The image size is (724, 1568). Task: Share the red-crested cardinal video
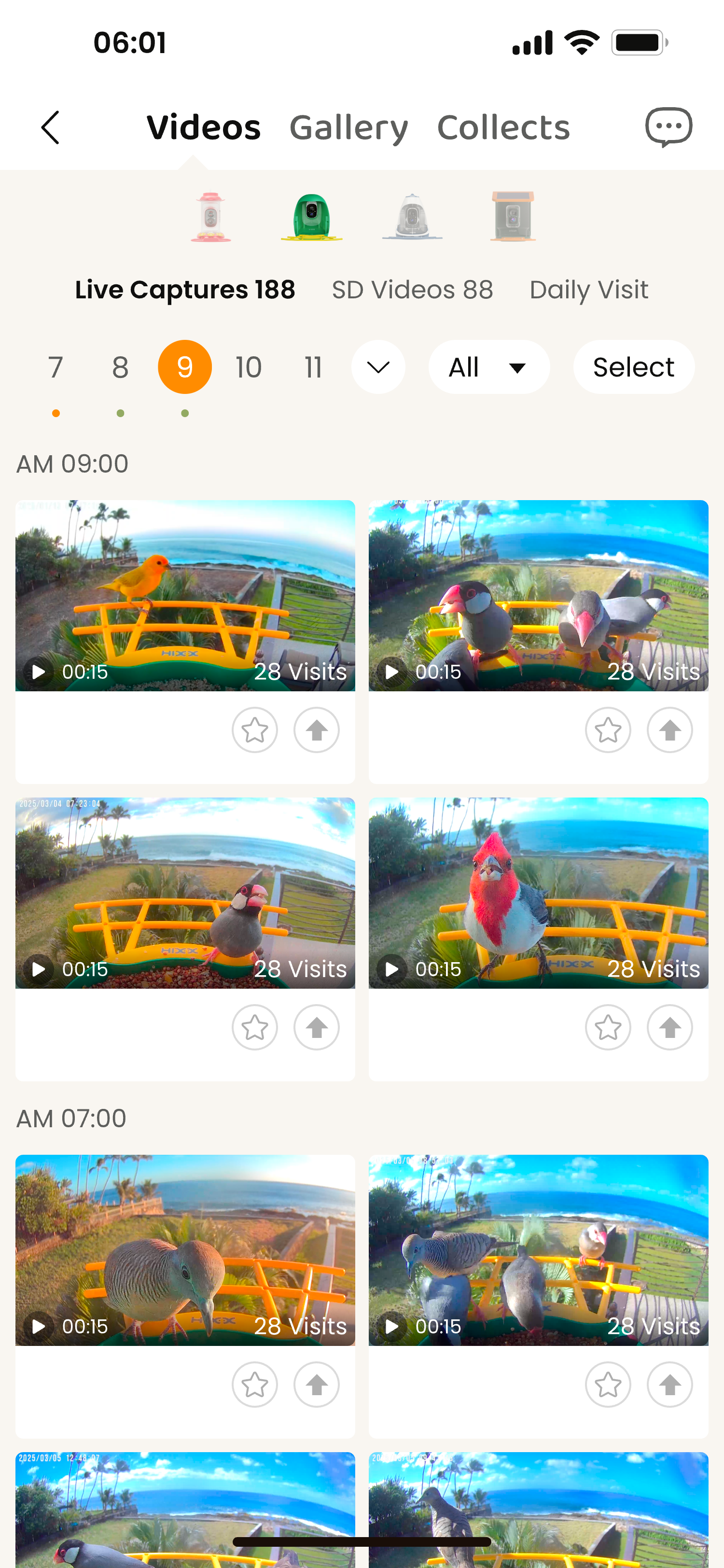pyautogui.click(x=669, y=1027)
